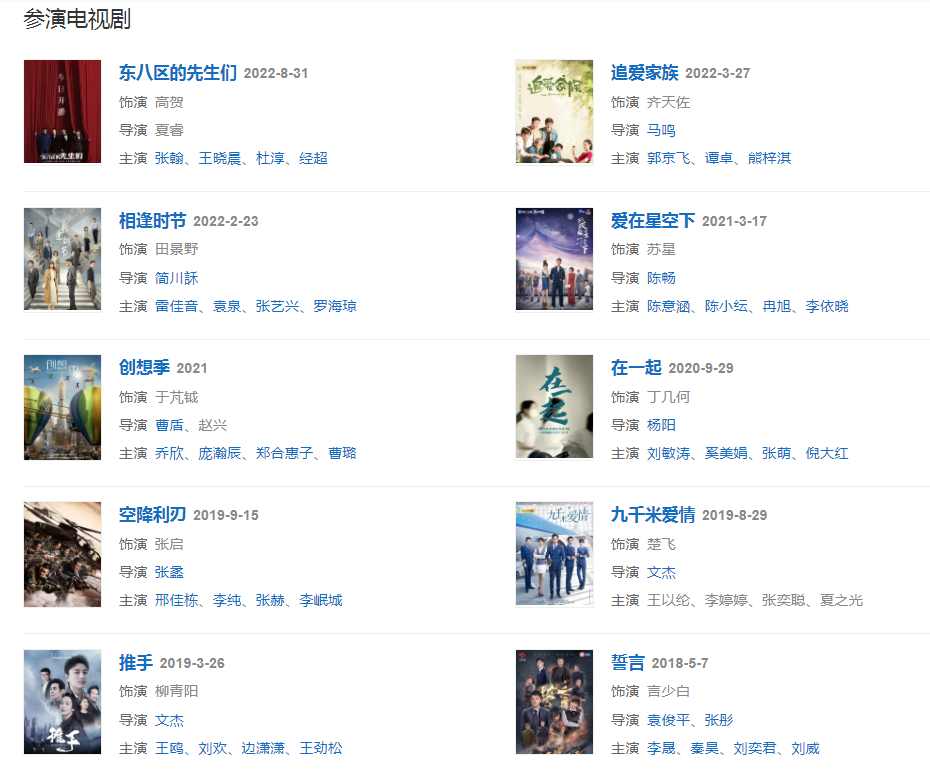930x779 pixels.
Task: Open the 空降利刃 title link
Action: [x=152, y=515]
